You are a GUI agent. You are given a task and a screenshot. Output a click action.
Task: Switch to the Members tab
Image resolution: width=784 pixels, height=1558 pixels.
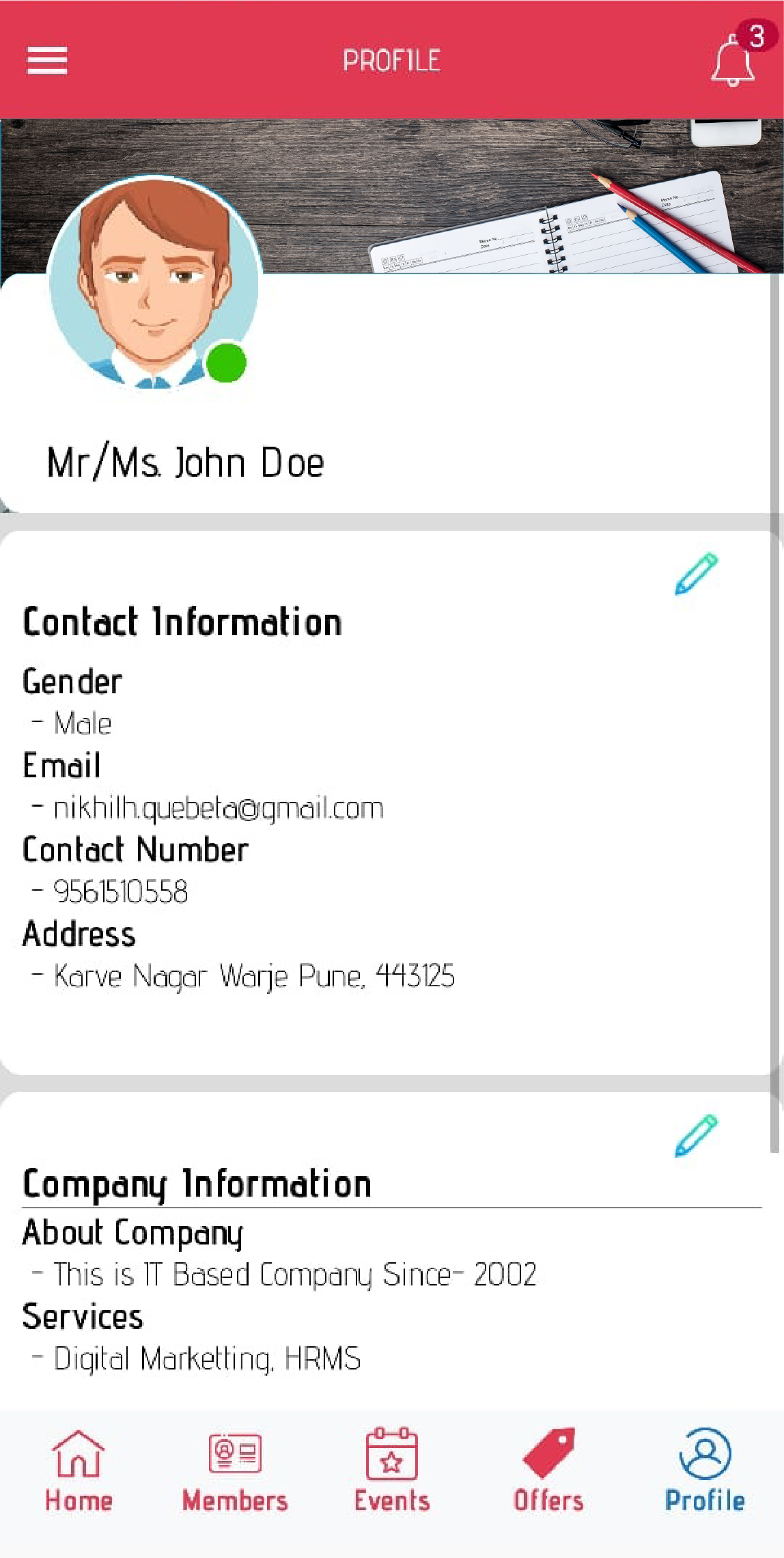pyautogui.click(x=235, y=1471)
